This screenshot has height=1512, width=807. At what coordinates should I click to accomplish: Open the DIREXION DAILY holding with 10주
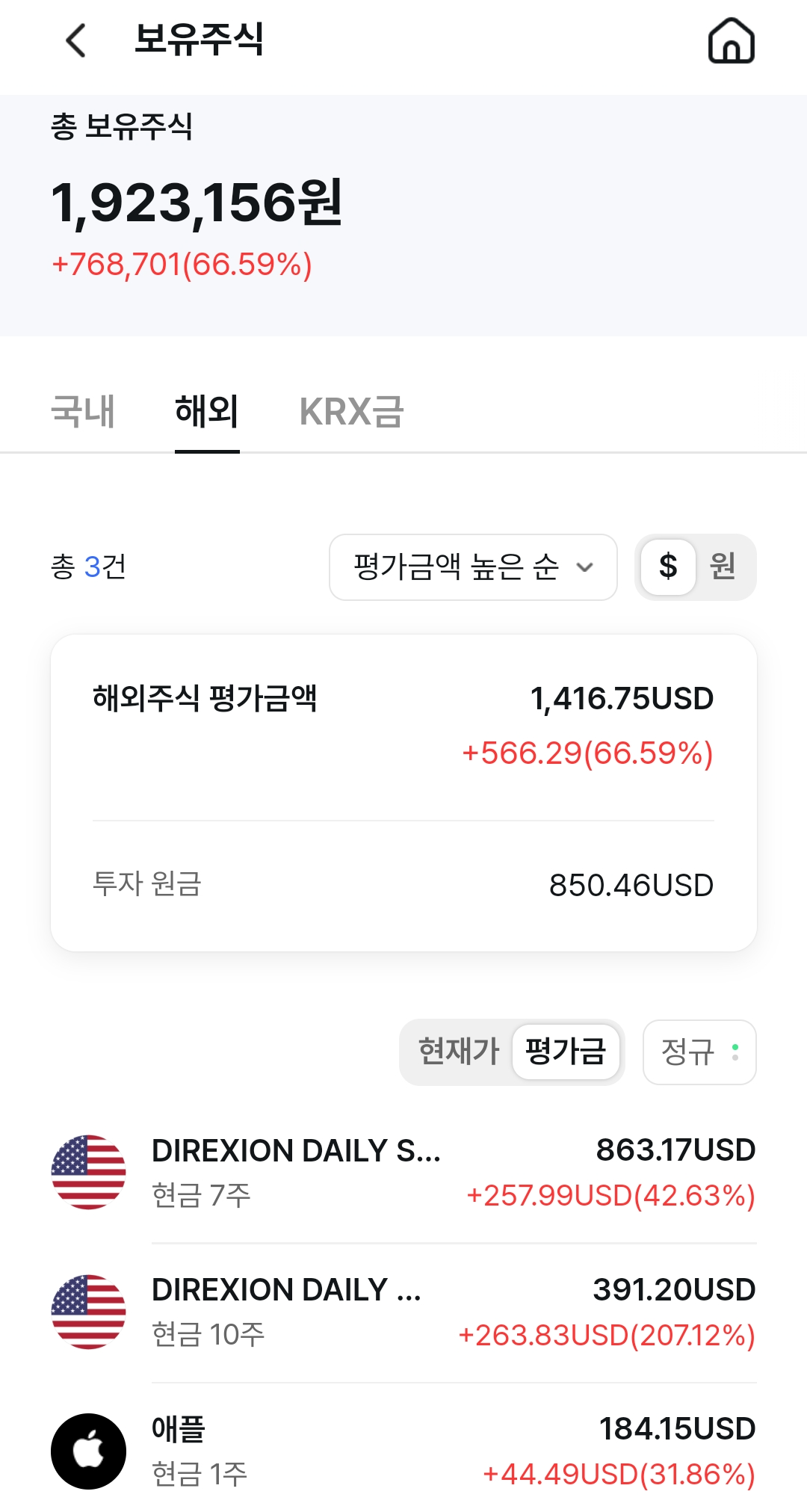click(403, 1312)
